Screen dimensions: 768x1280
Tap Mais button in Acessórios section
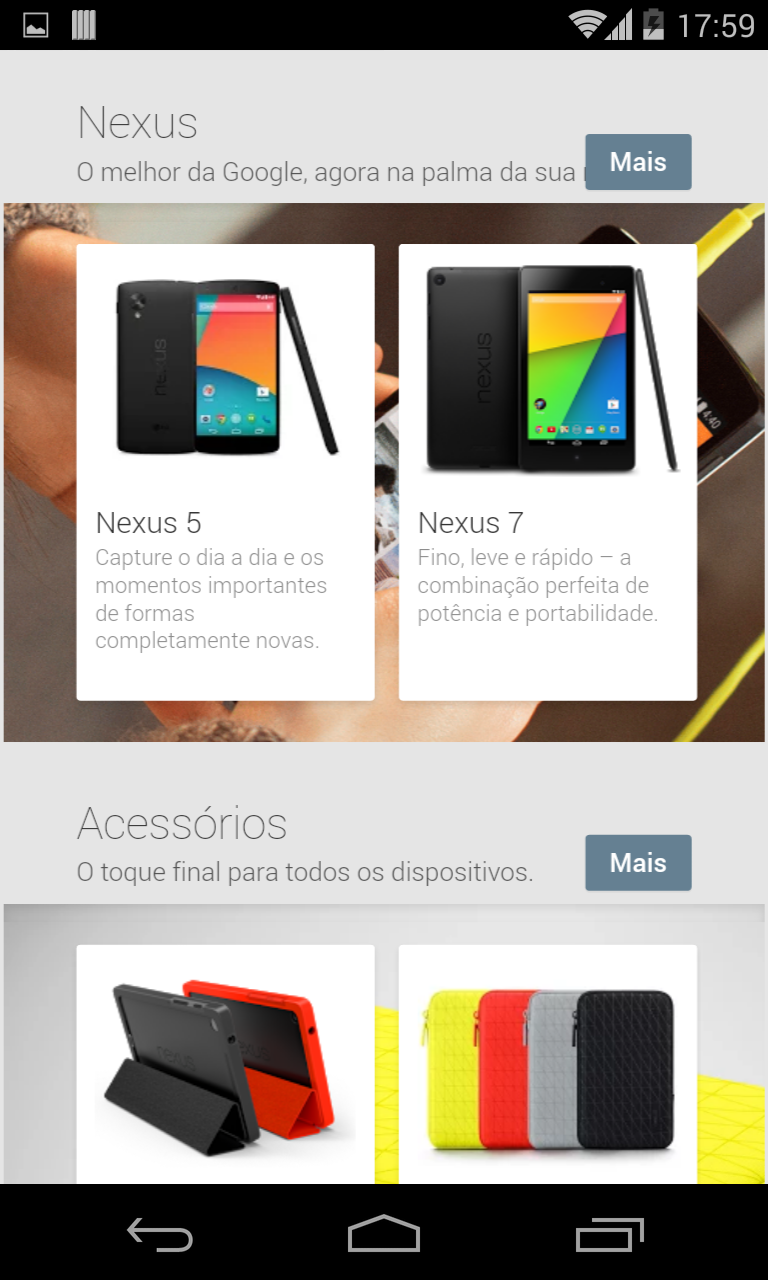(638, 862)
